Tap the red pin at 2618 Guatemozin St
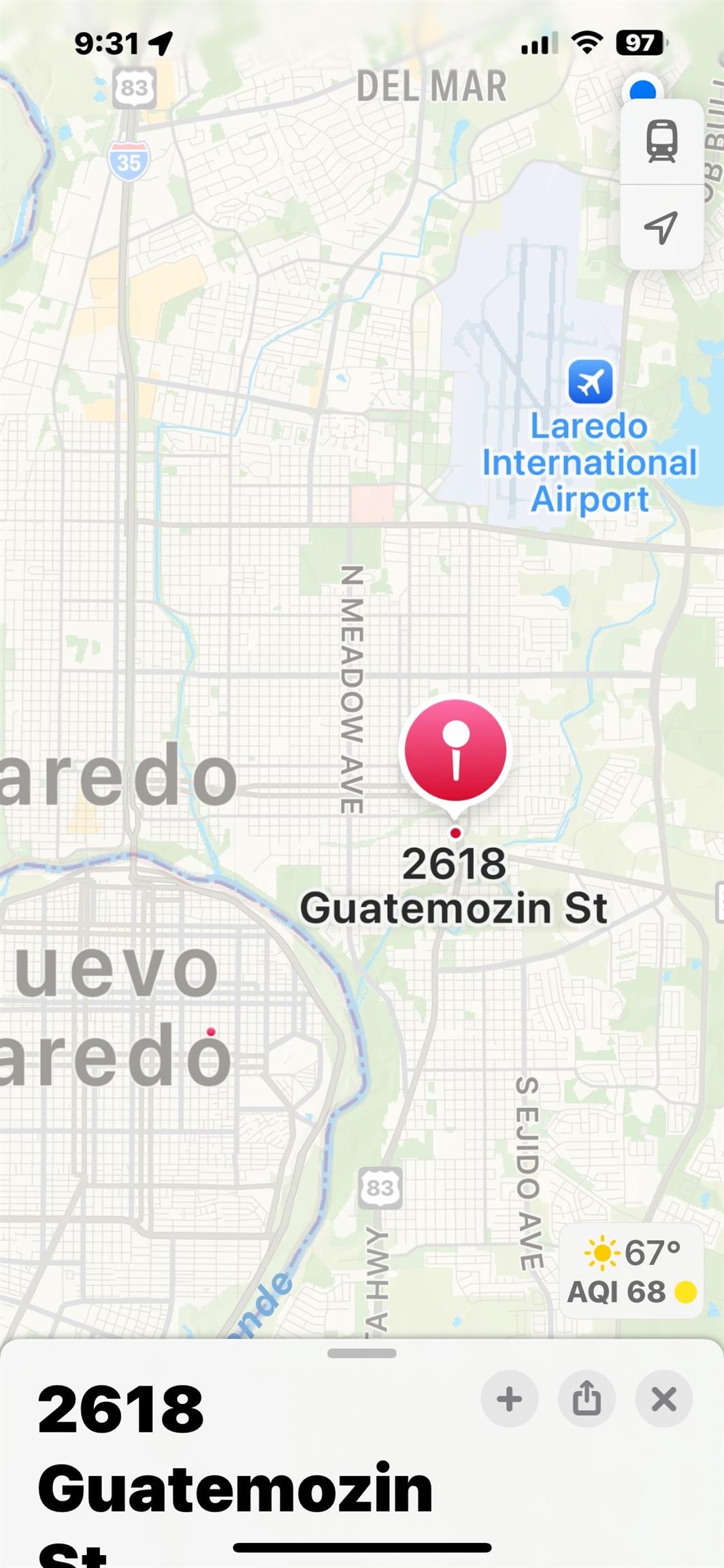The image size is (724, 1568). (455, 751)
